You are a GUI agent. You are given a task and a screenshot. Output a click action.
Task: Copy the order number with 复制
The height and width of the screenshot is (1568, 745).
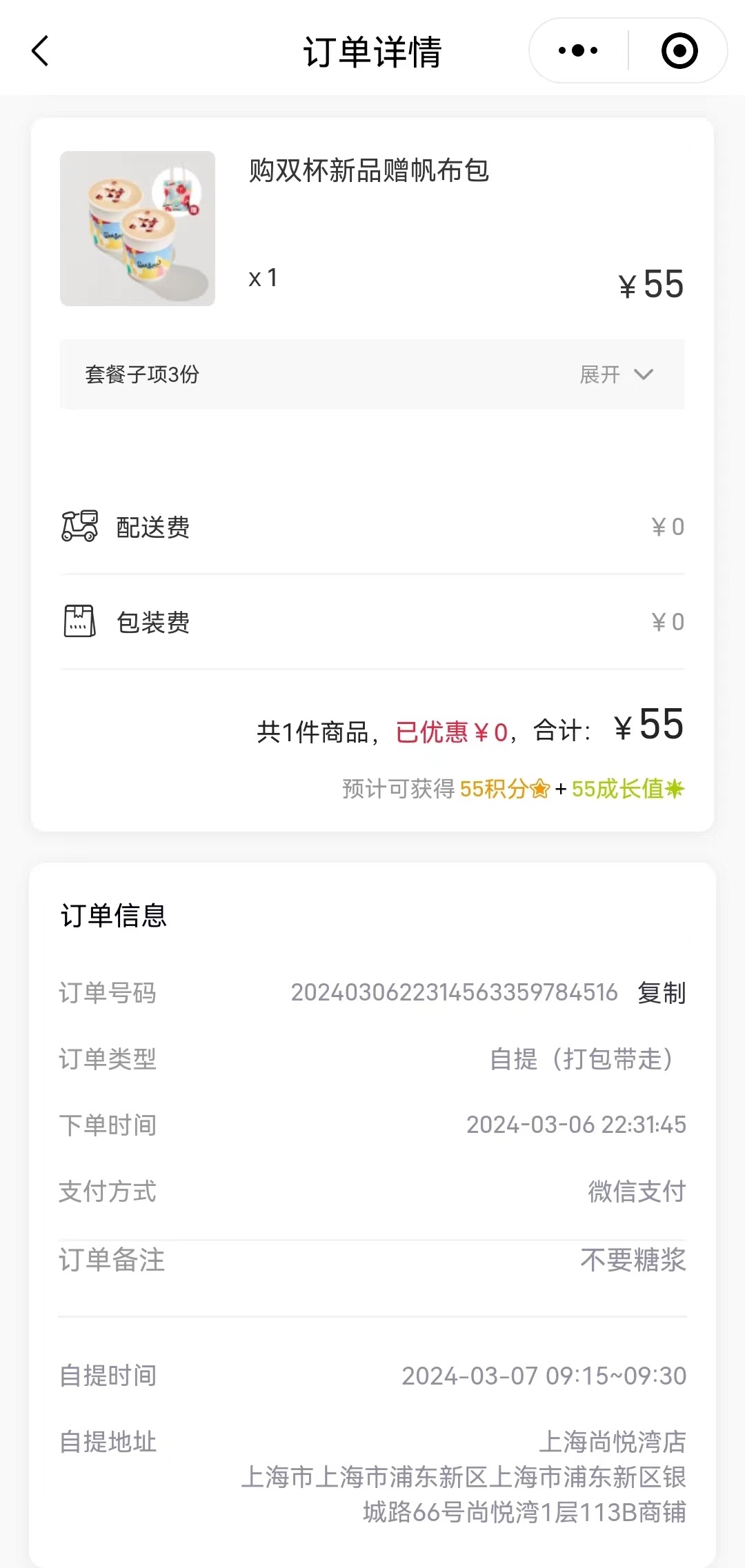[661, 993]
